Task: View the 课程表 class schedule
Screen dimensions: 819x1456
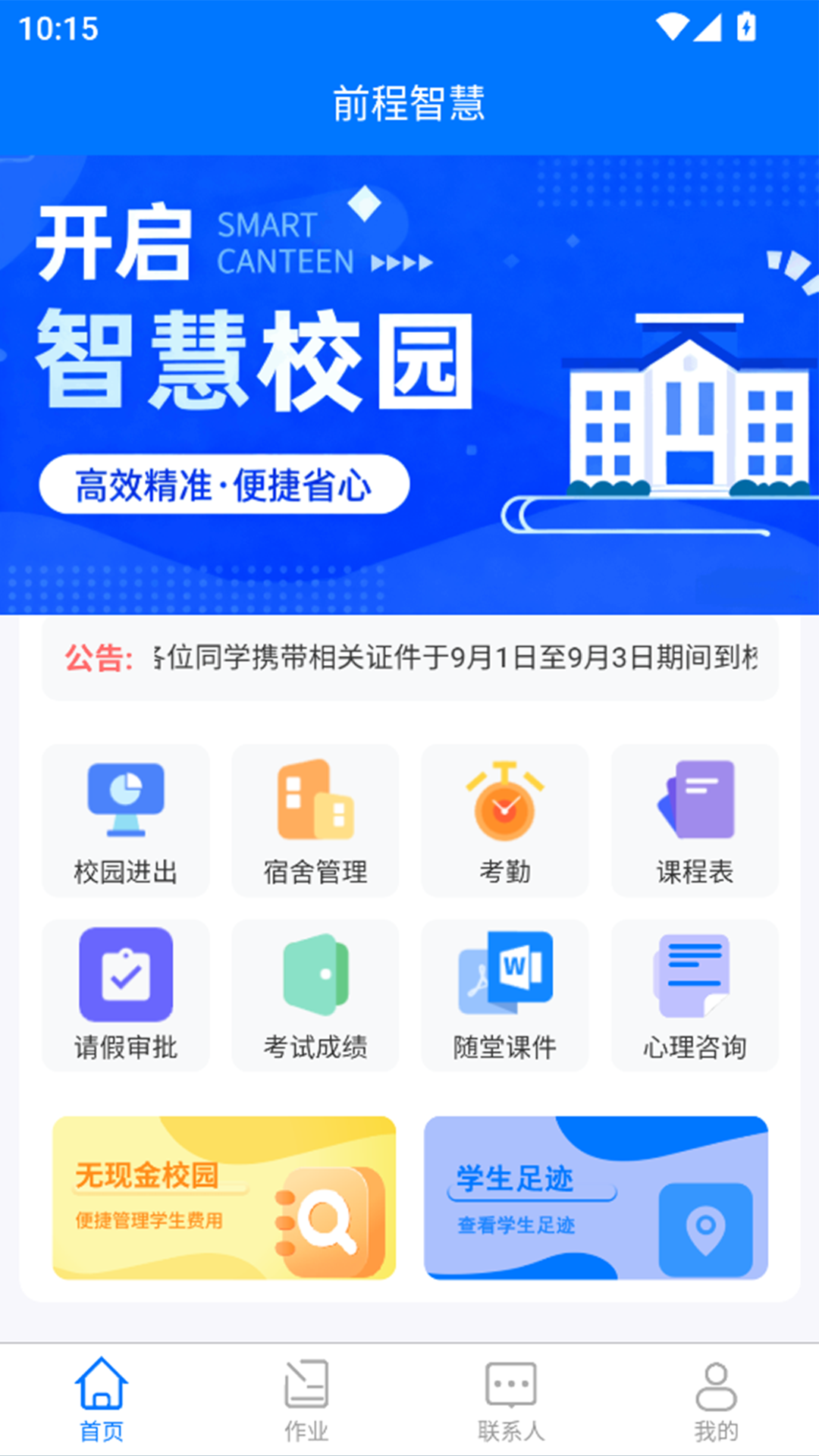Action: tap(695, 821)
